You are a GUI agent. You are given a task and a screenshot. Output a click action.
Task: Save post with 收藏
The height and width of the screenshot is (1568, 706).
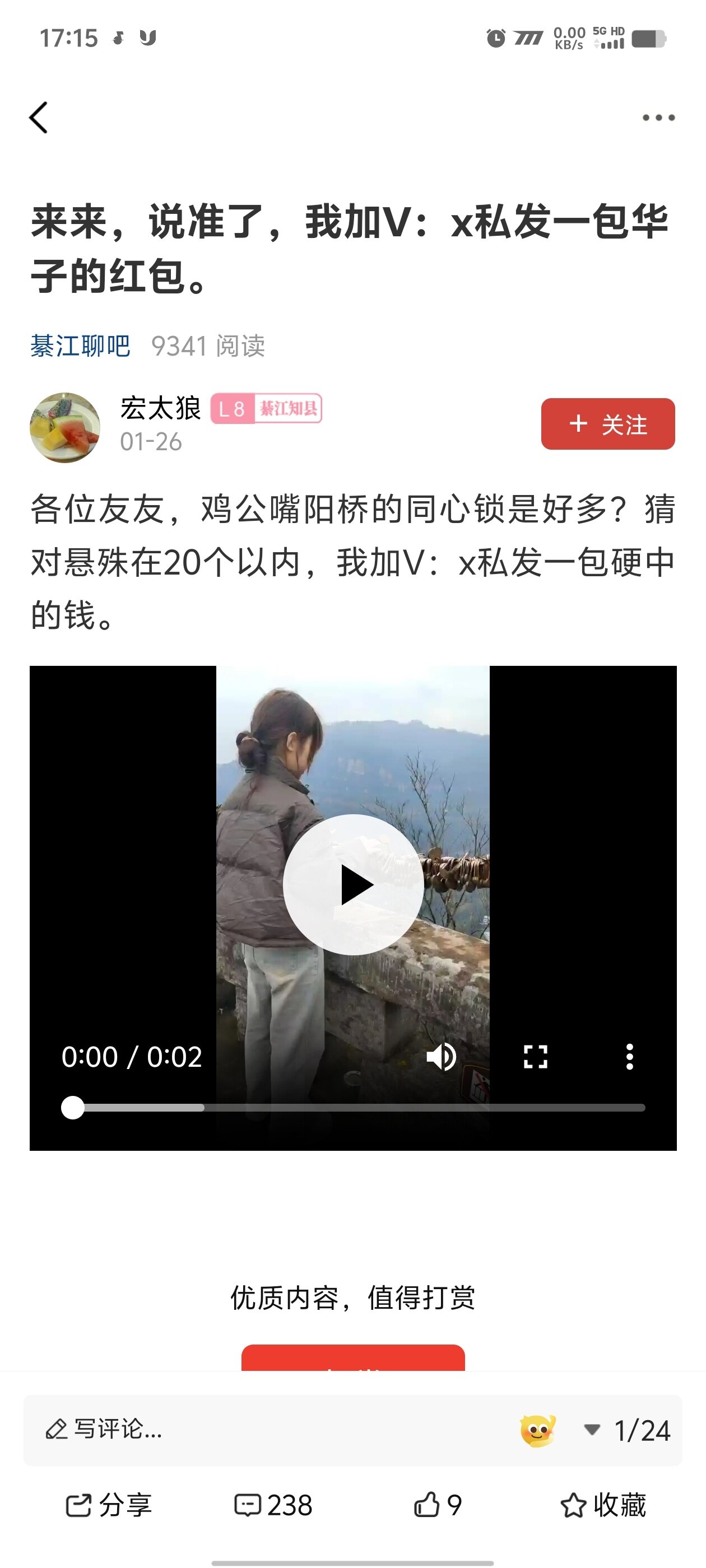[x=603, y=1505]
